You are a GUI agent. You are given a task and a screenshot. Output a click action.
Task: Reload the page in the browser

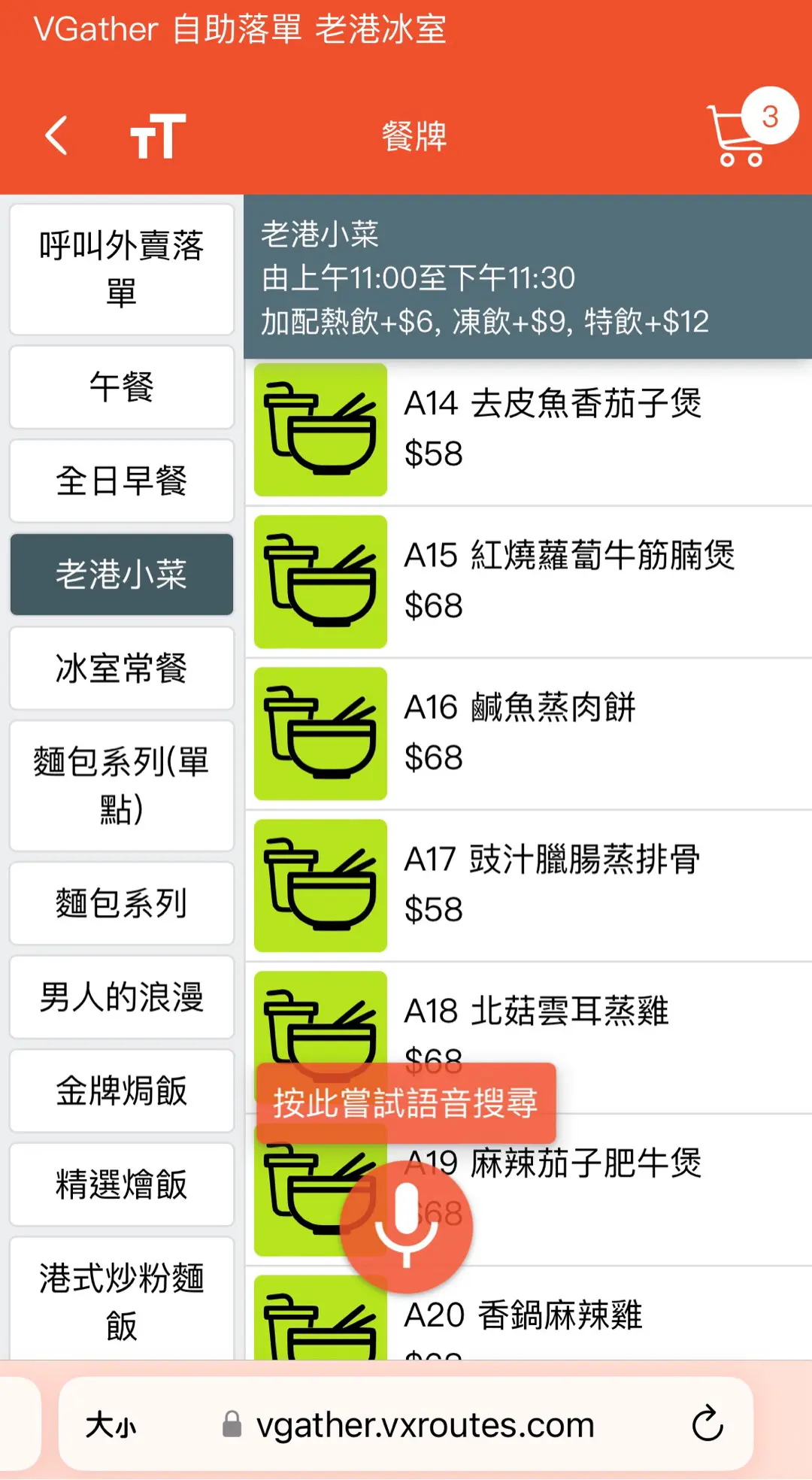pyautogui.click(x=707, y=1424)
